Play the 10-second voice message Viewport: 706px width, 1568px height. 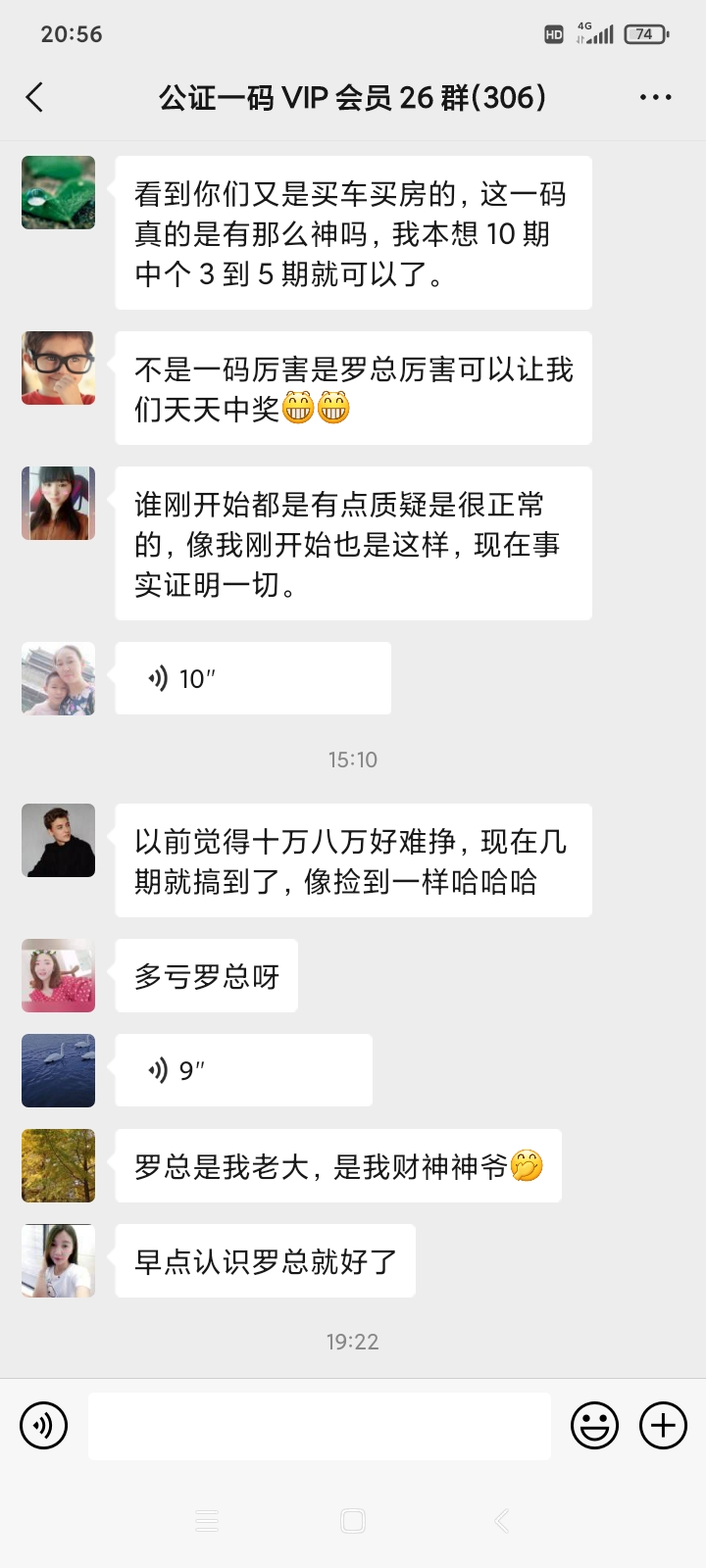tap(253, 678)
